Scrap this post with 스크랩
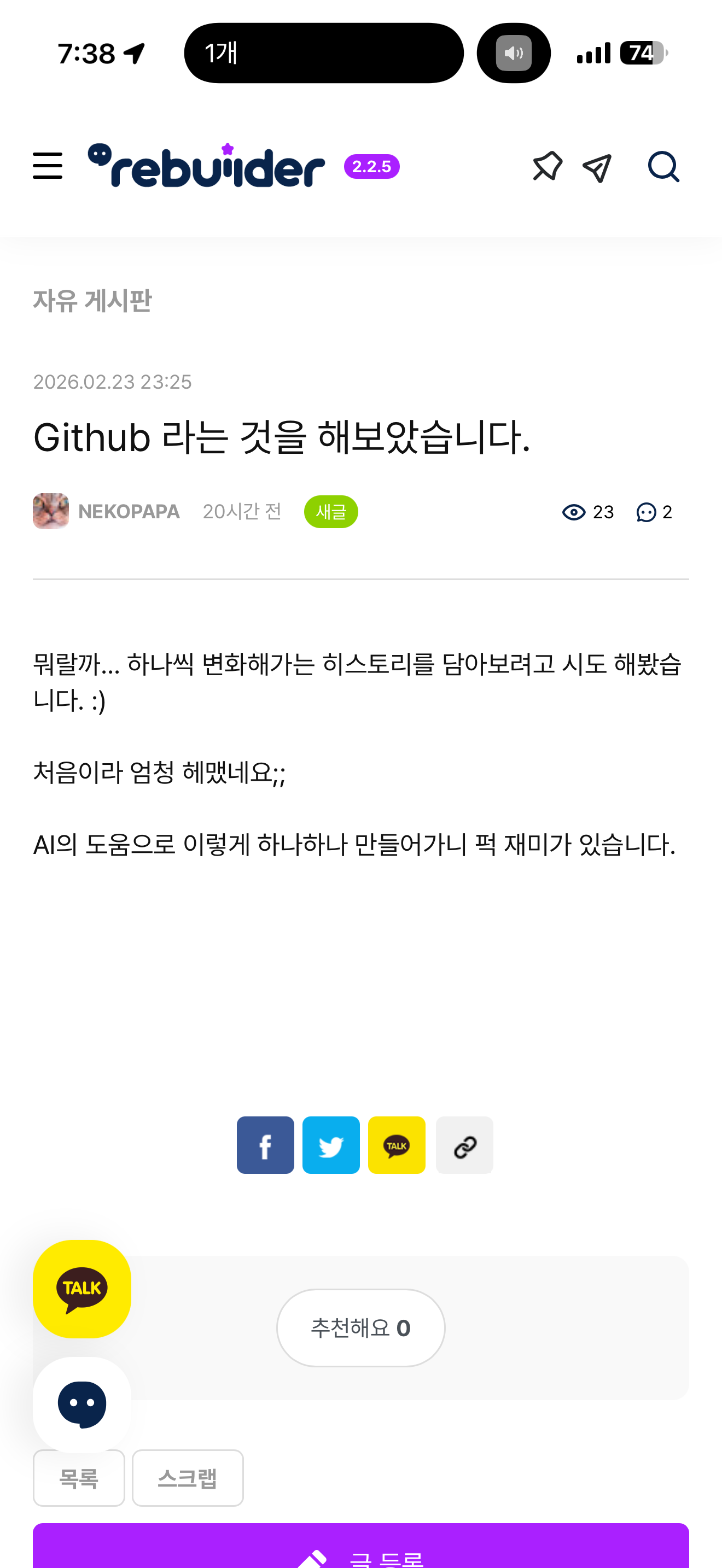722x1568 pixels. point(188,1478)
